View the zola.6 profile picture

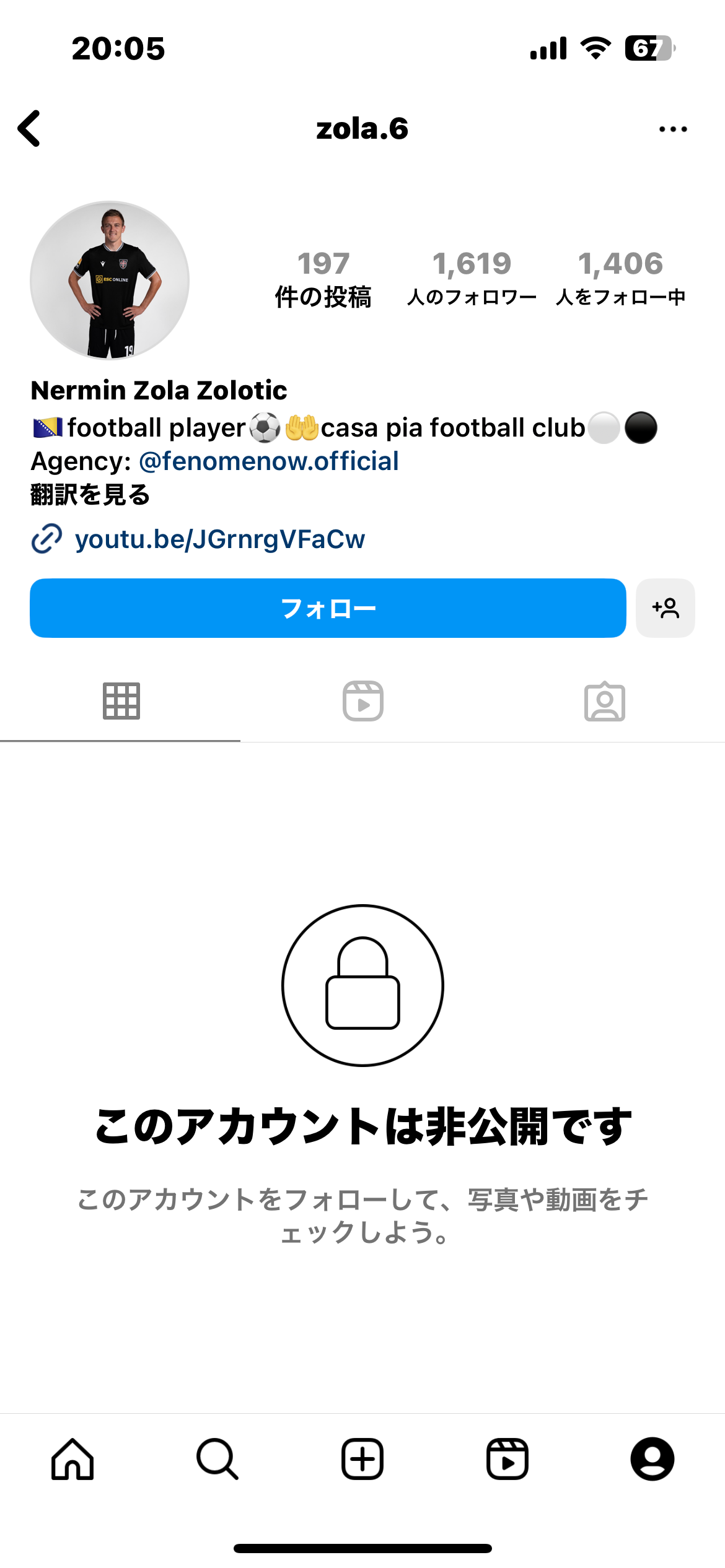pyautogui.click(x=110, y=280)
